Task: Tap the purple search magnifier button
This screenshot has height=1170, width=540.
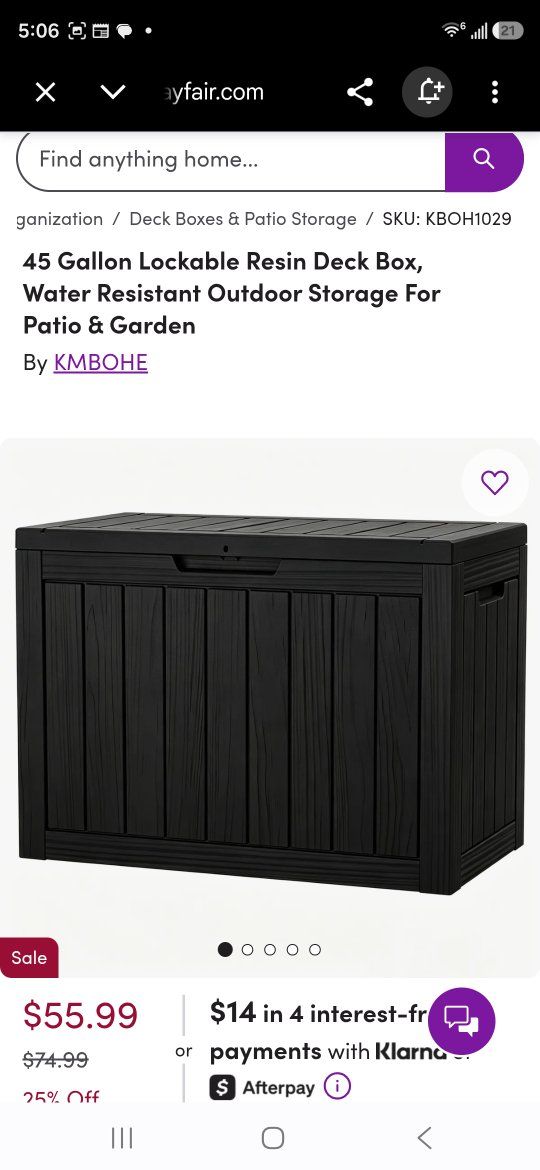Action: (484, 160)
